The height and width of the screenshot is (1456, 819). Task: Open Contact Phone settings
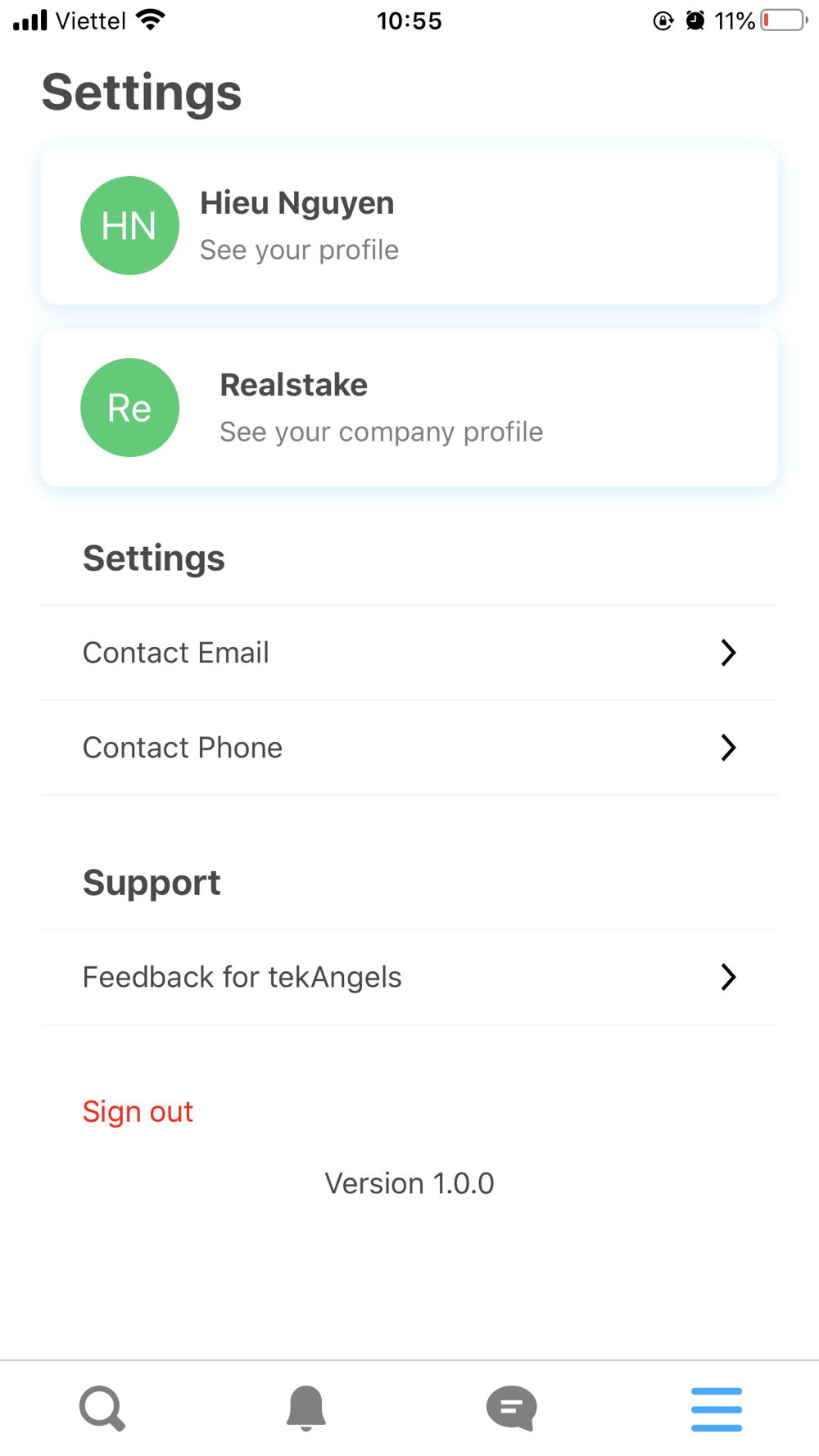(409, 748)
